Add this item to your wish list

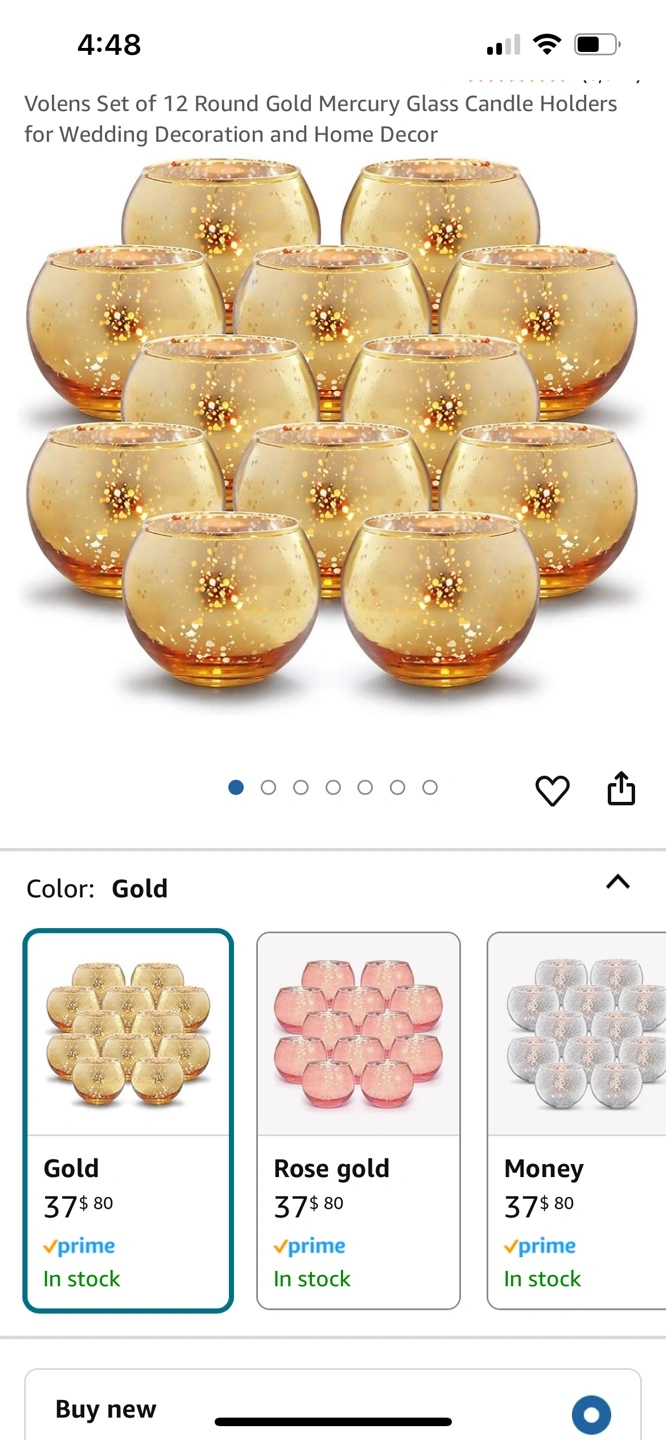552,790
